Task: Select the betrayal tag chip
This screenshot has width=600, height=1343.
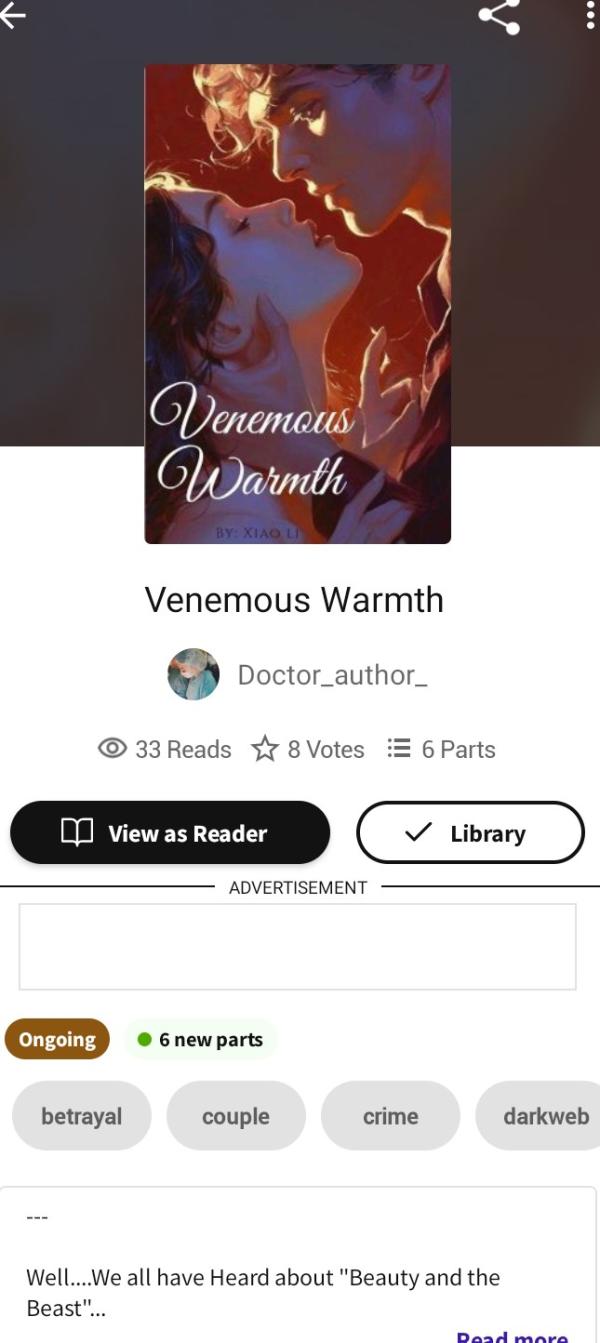Action: click(x=81, y=1116)
